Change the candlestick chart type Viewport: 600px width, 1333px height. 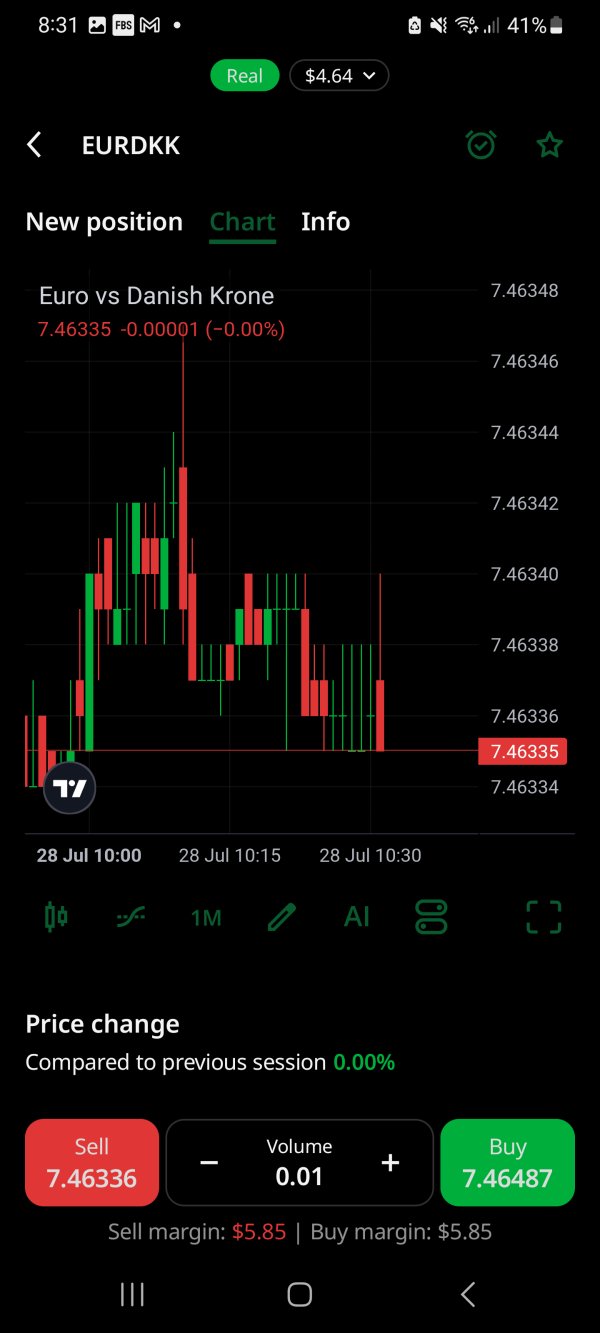[x=56, y=916]
